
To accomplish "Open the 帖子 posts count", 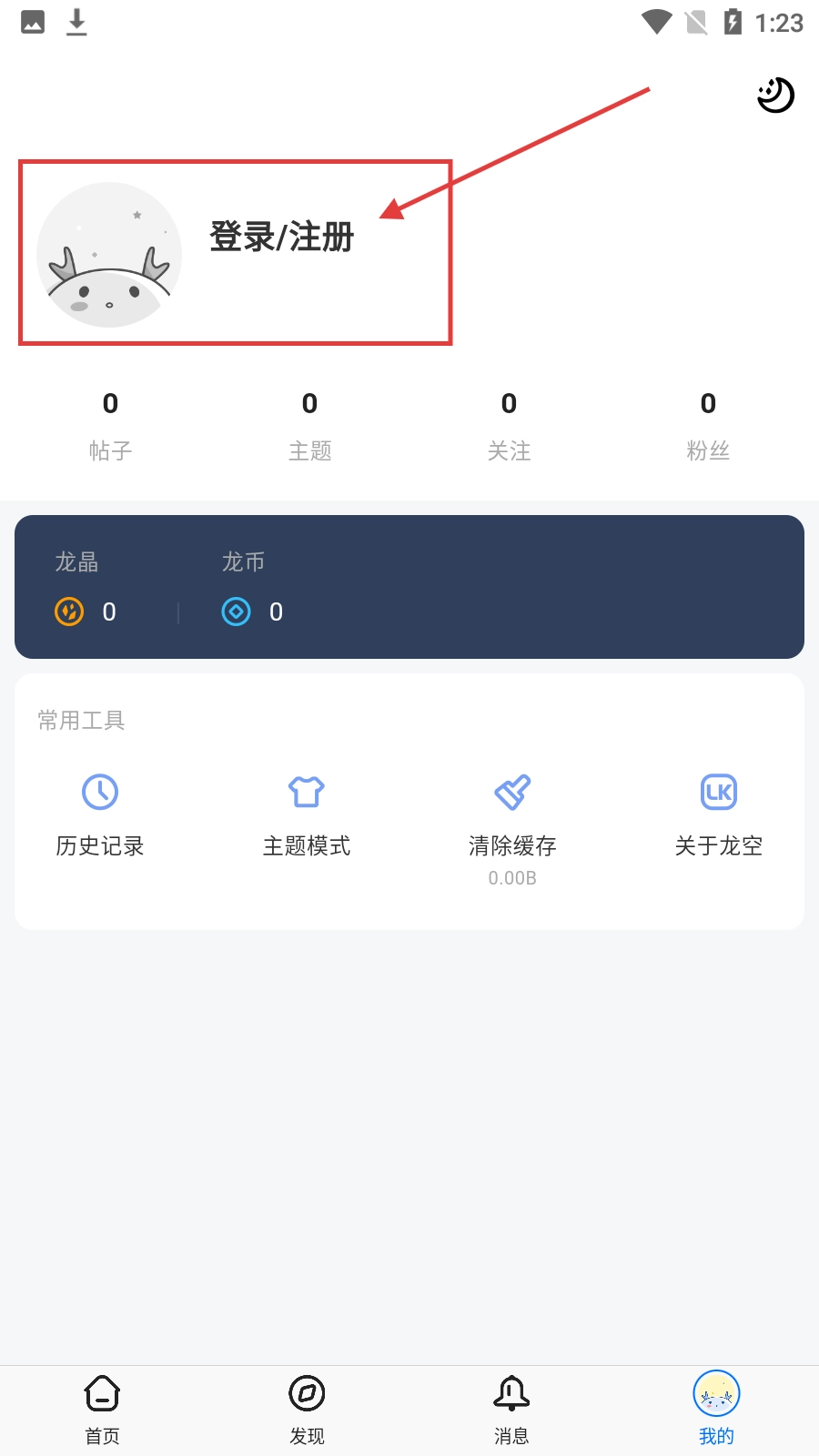I will tap(110, 425).
